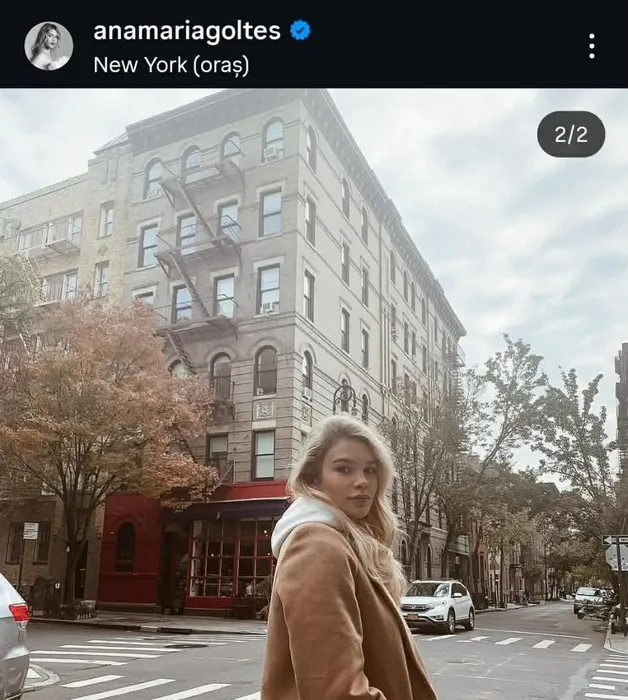Open anamariagoltes profile picture
The width and height of the screenshot is (628, 700).
[48, 45]
